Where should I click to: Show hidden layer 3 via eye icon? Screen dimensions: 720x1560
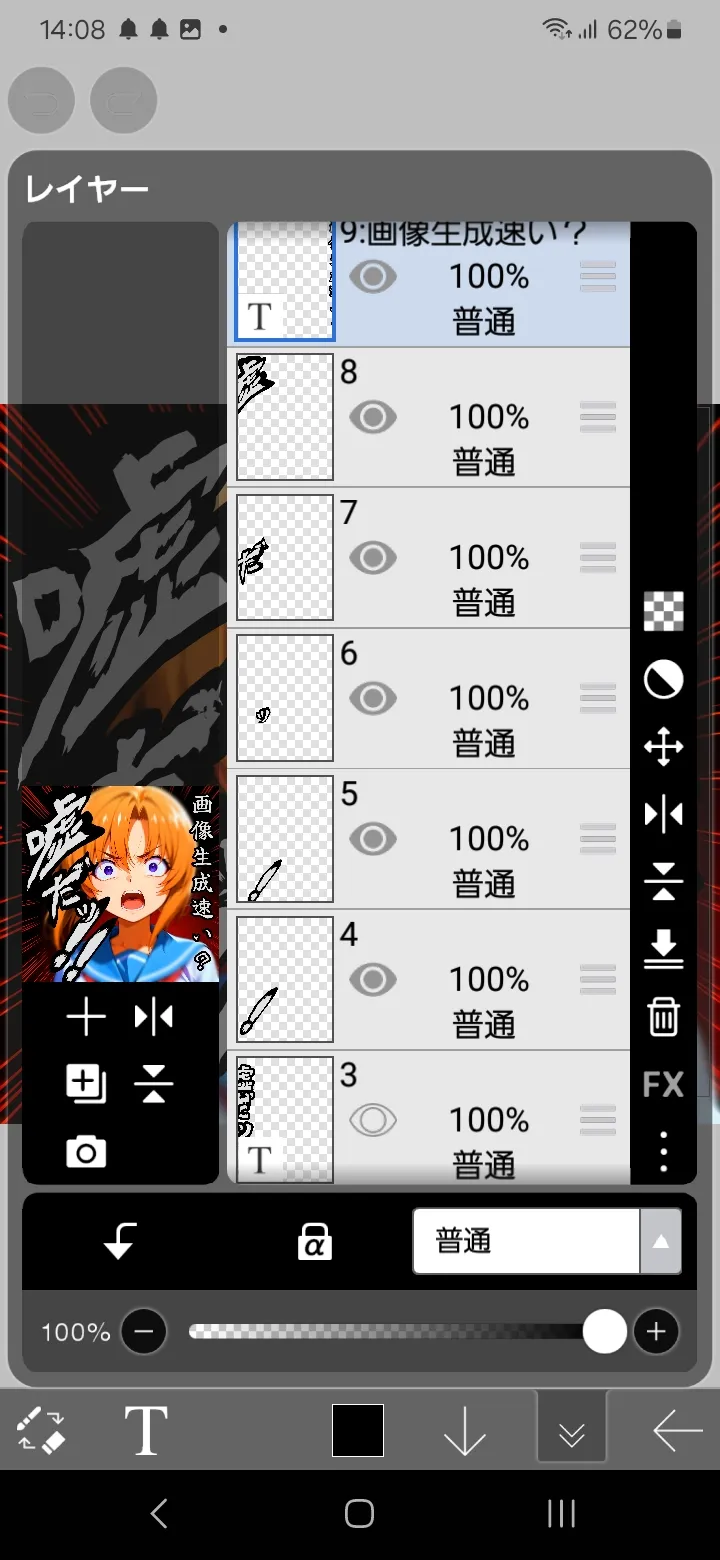(x=373, y=1120)
